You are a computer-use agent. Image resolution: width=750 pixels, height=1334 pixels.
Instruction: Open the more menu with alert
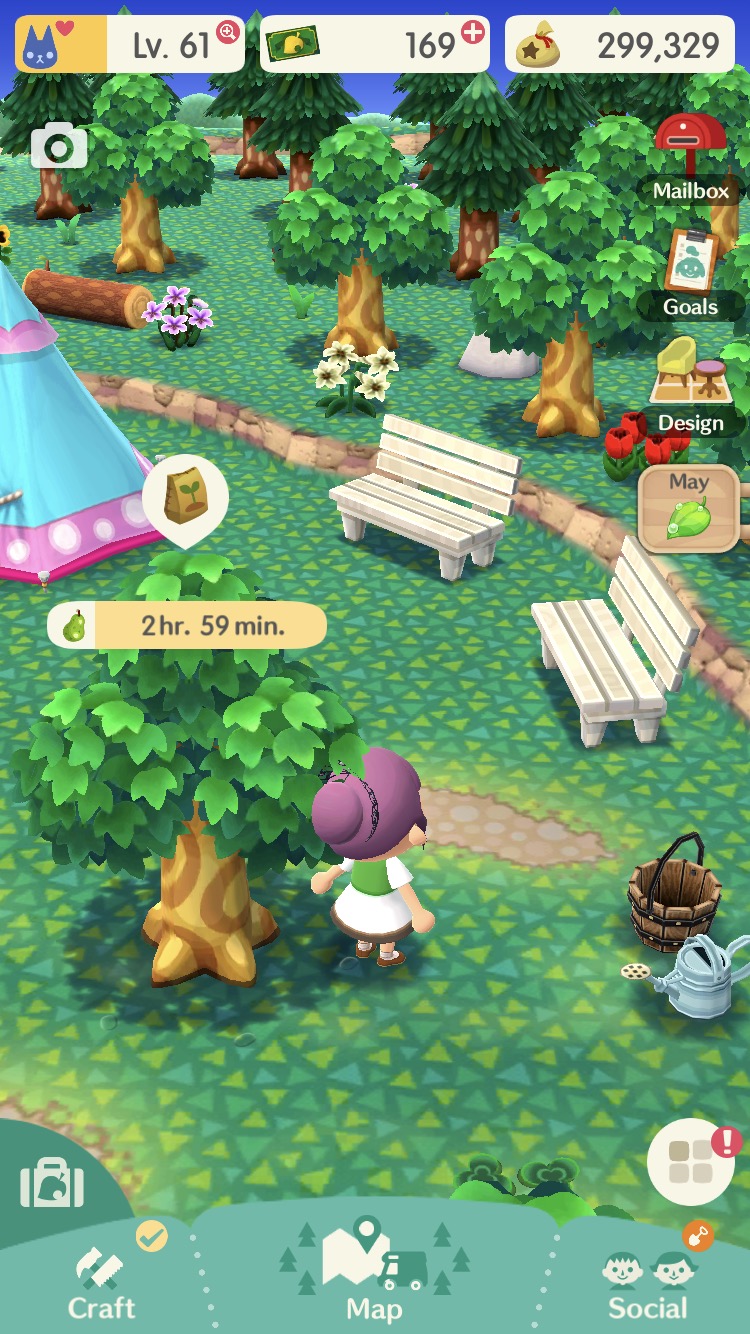[691, 1161]
